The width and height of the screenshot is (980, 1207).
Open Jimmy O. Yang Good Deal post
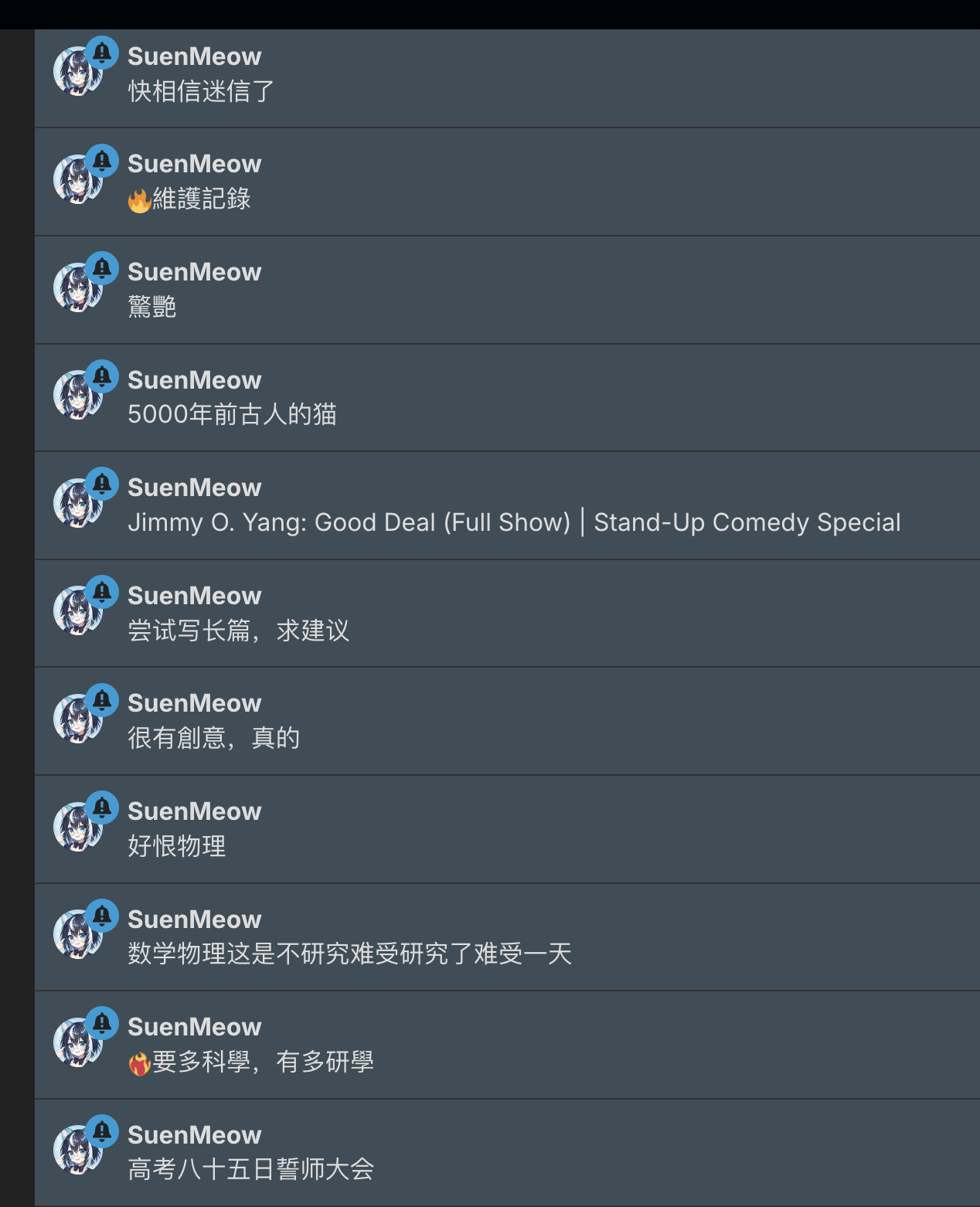pyautogui.click(x=514, y=522)
